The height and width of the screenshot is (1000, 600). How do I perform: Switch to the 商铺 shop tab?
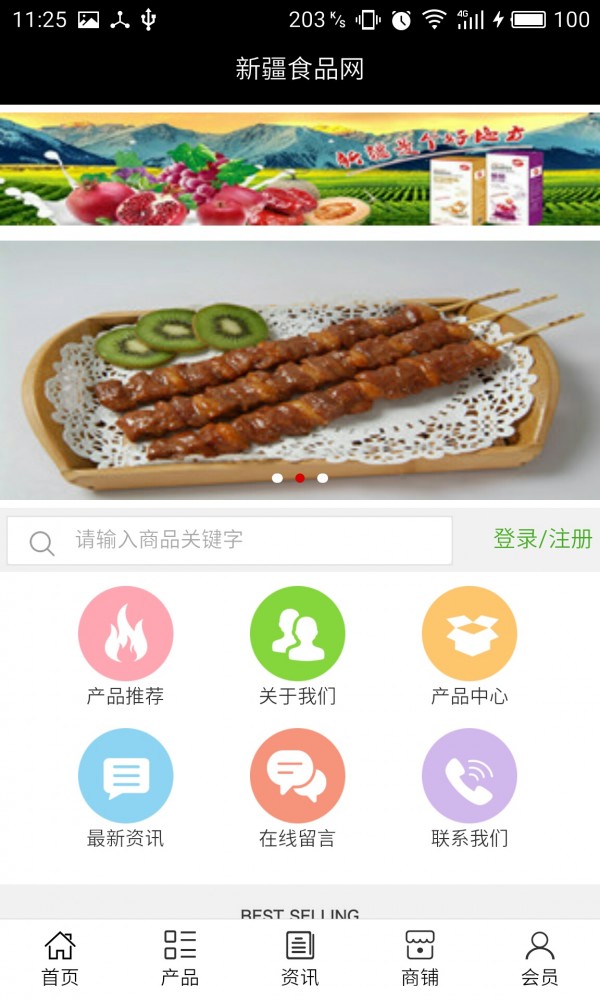(420, 958)
